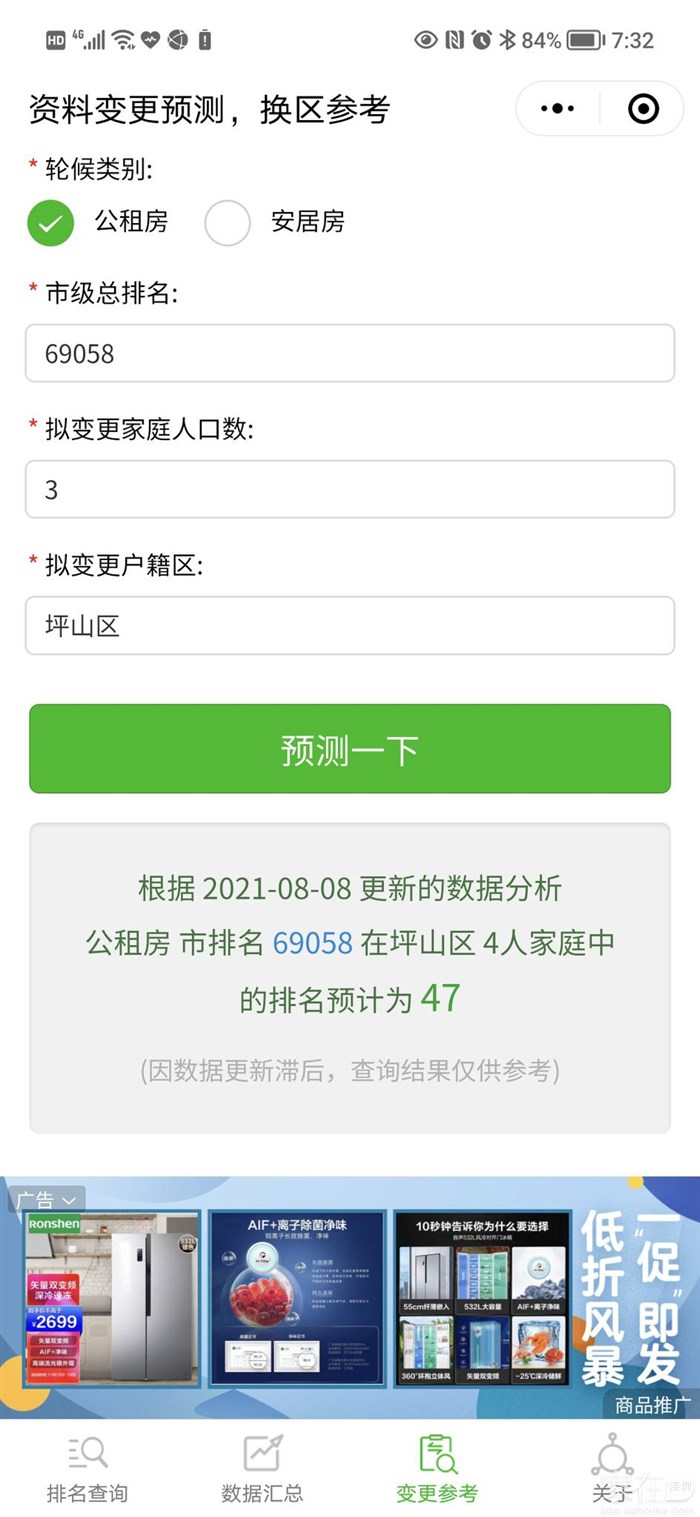Switch to the 关于 tab
Viewport: 700px width, 1517px height.
coord(612,1469)
